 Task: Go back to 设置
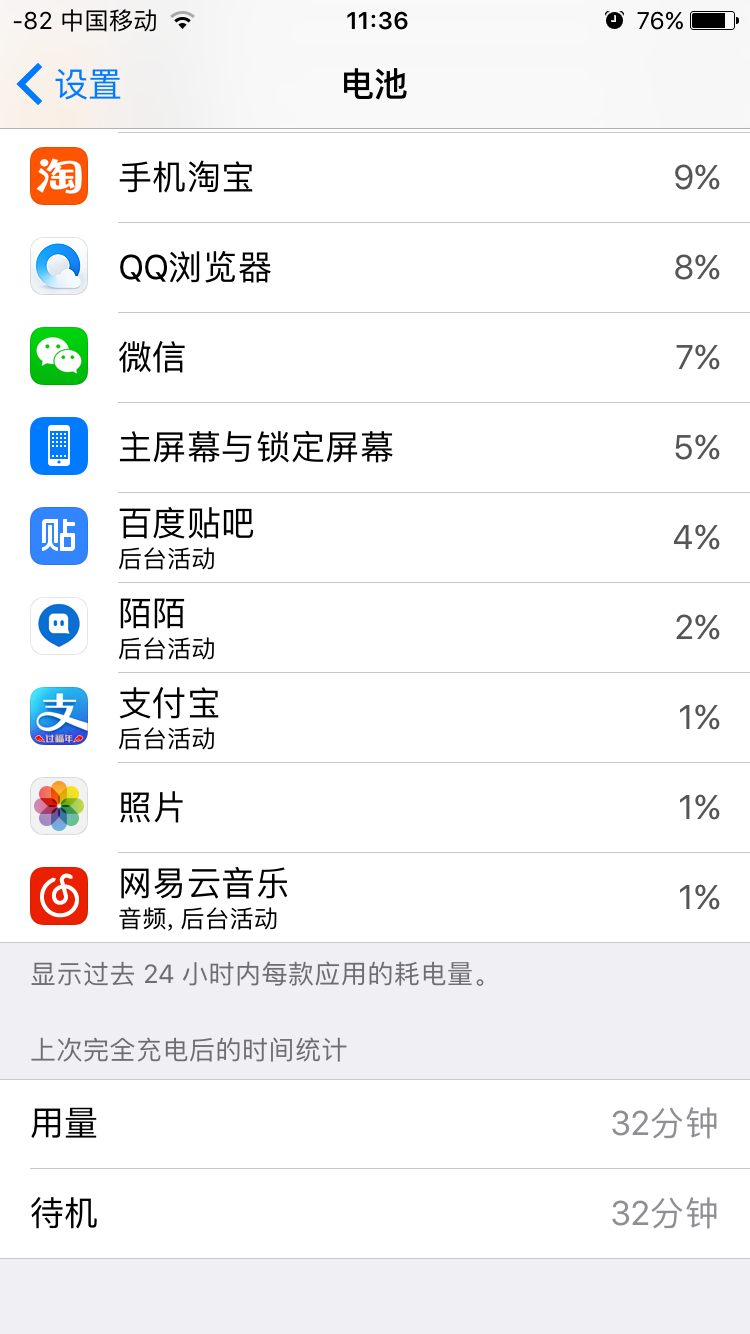(67, 85)
